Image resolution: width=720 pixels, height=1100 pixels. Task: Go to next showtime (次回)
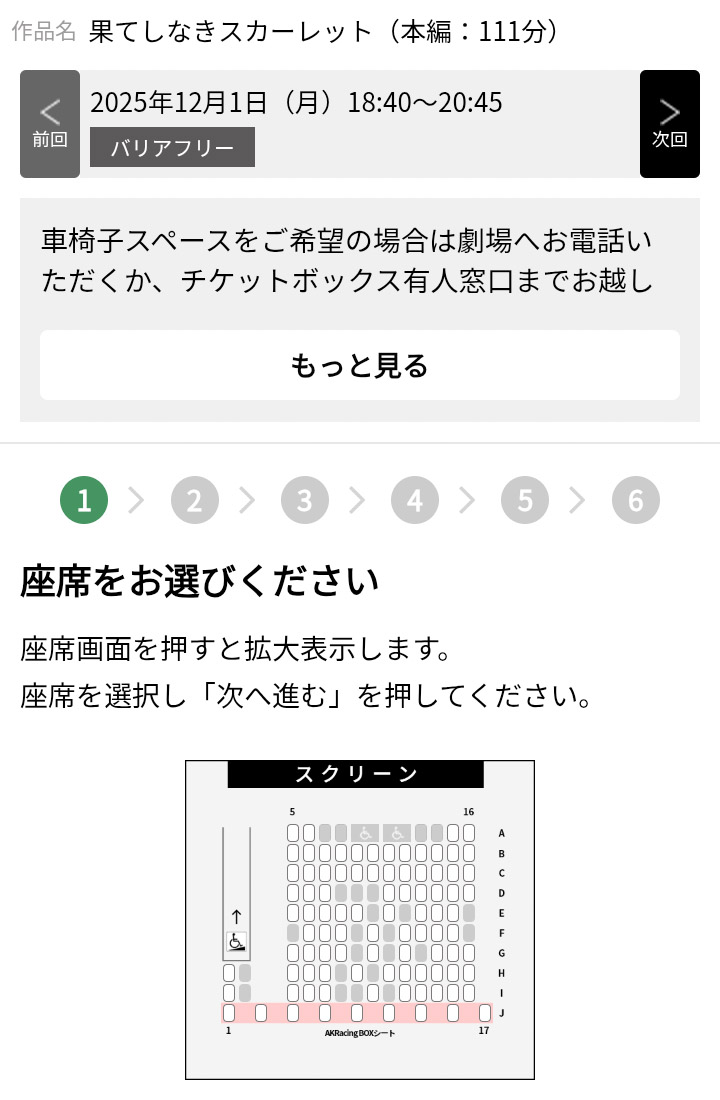point(669,124)
